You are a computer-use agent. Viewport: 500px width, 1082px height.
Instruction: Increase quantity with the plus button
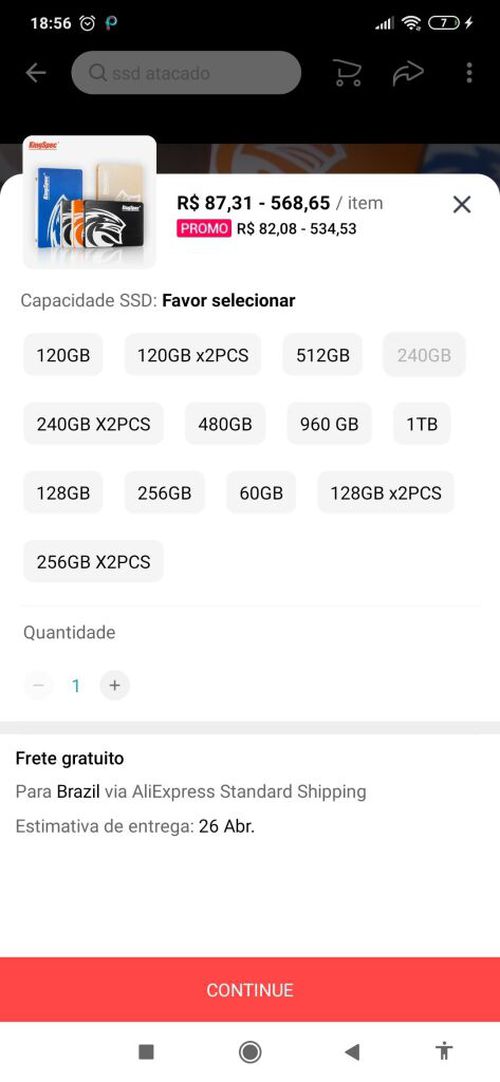(x=114, y=685)
